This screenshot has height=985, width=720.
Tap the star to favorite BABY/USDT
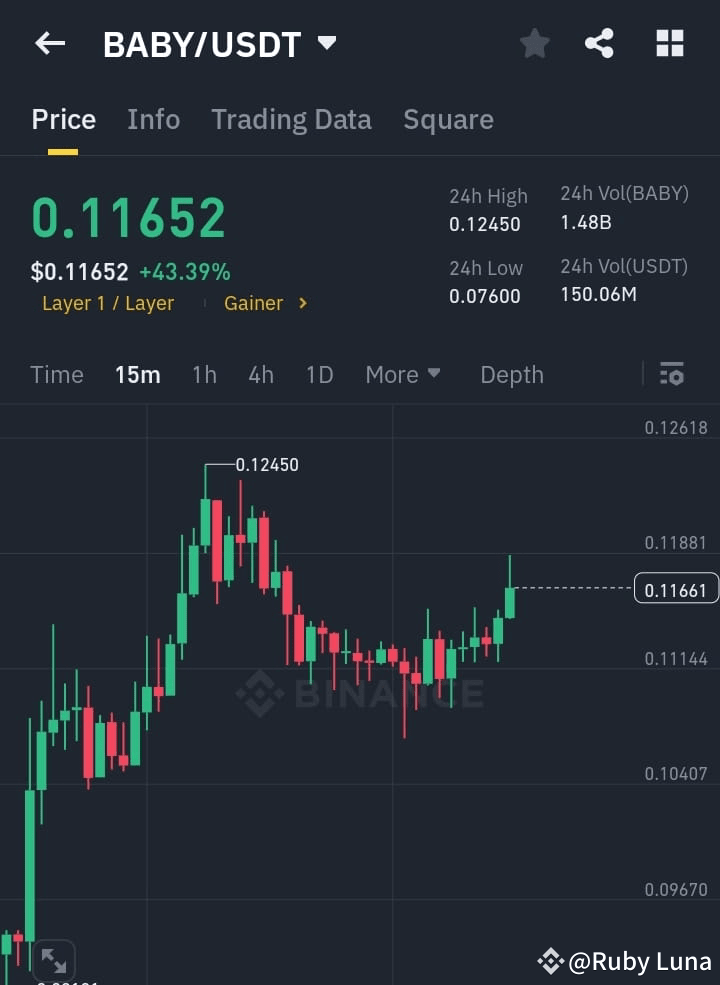tap(534, 43)
